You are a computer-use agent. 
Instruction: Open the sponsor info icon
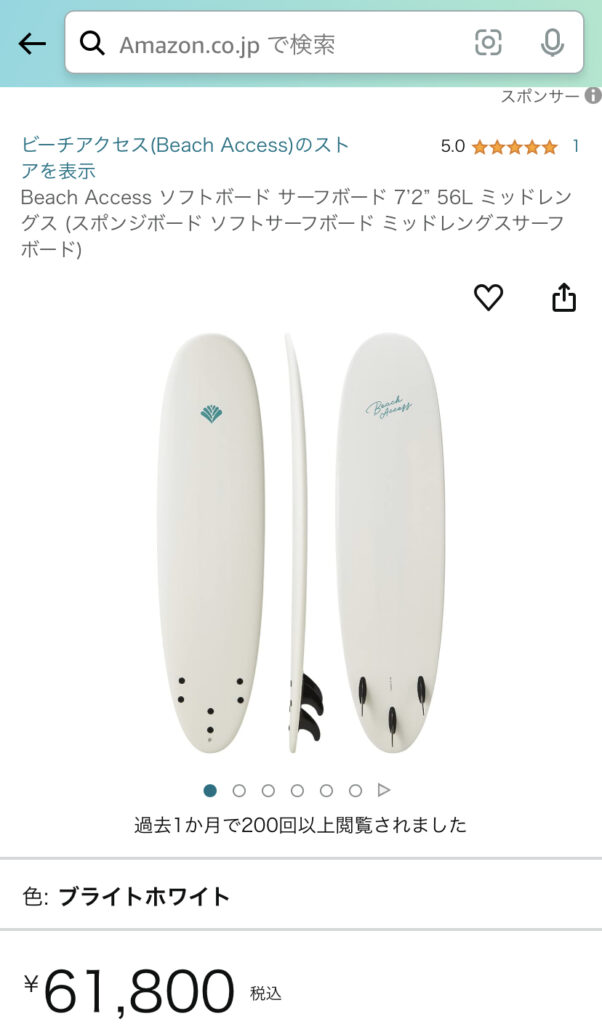pos(593,96)
